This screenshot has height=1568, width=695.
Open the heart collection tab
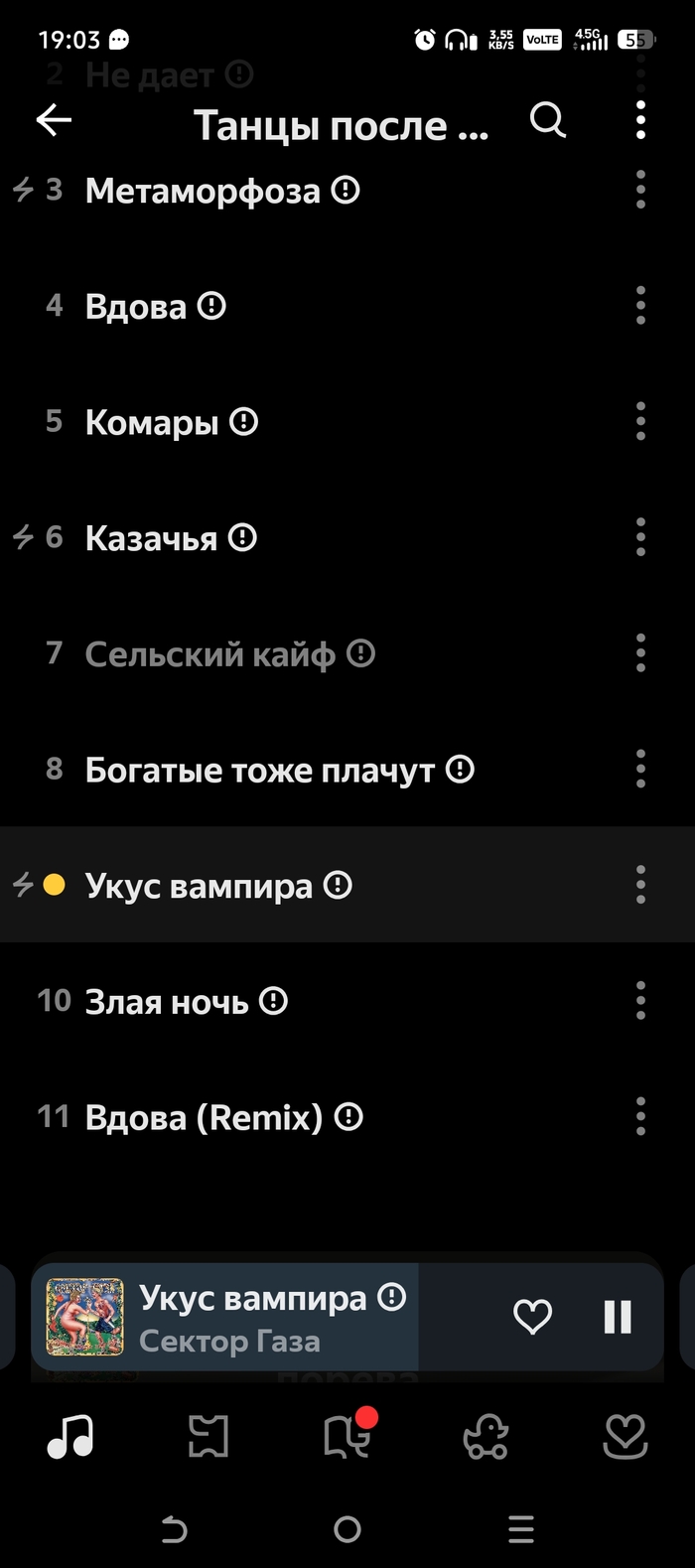625,1436
